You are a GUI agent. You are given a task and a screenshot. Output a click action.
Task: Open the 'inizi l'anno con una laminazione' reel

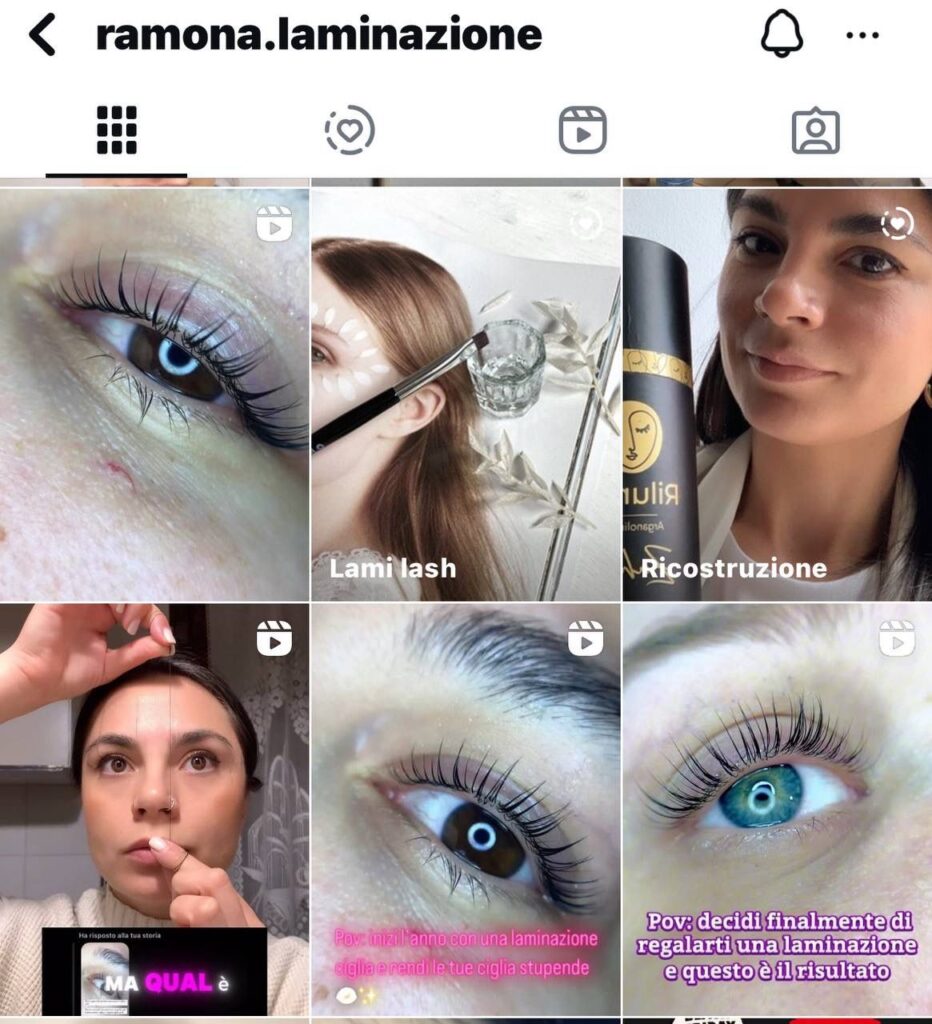pyautogui.click(x=465, y=810)
